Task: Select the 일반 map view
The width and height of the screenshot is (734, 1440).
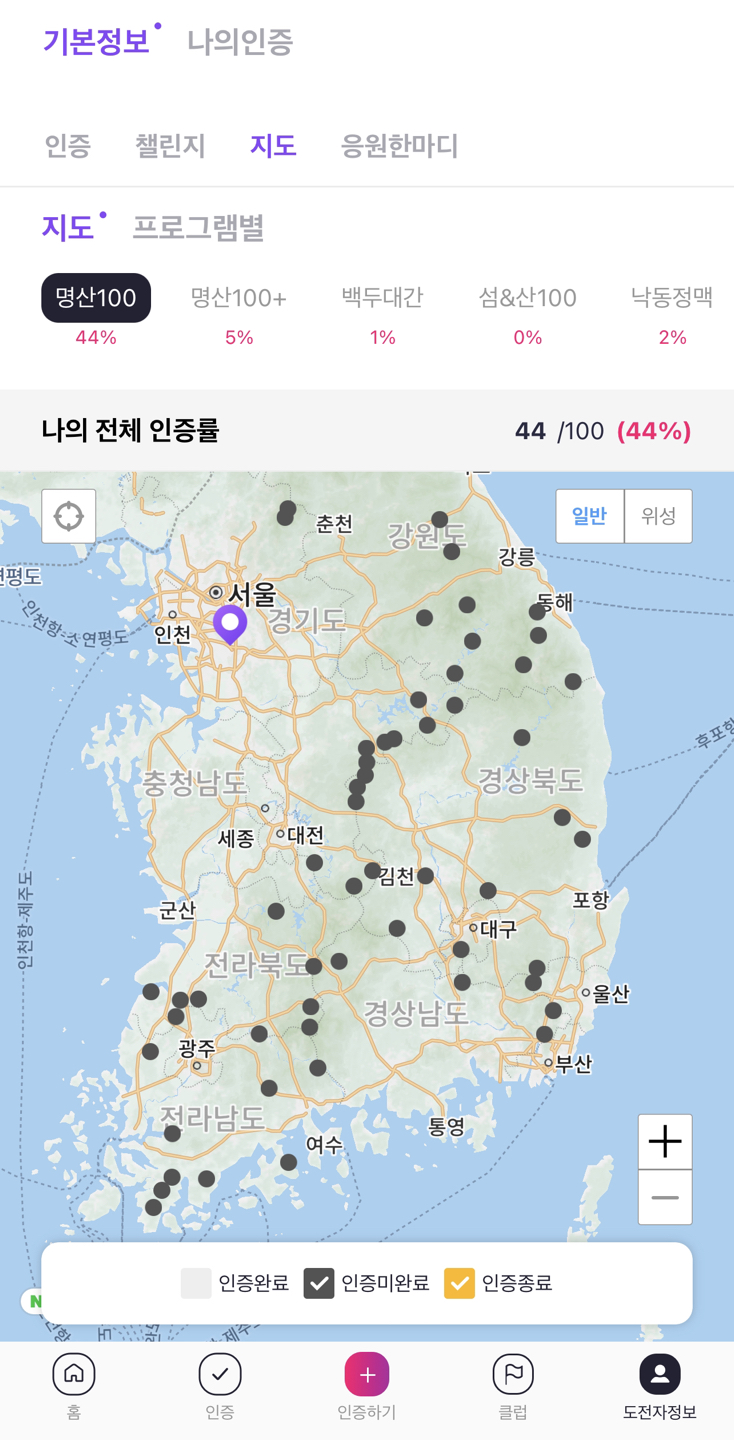Action: pos(589,516)
